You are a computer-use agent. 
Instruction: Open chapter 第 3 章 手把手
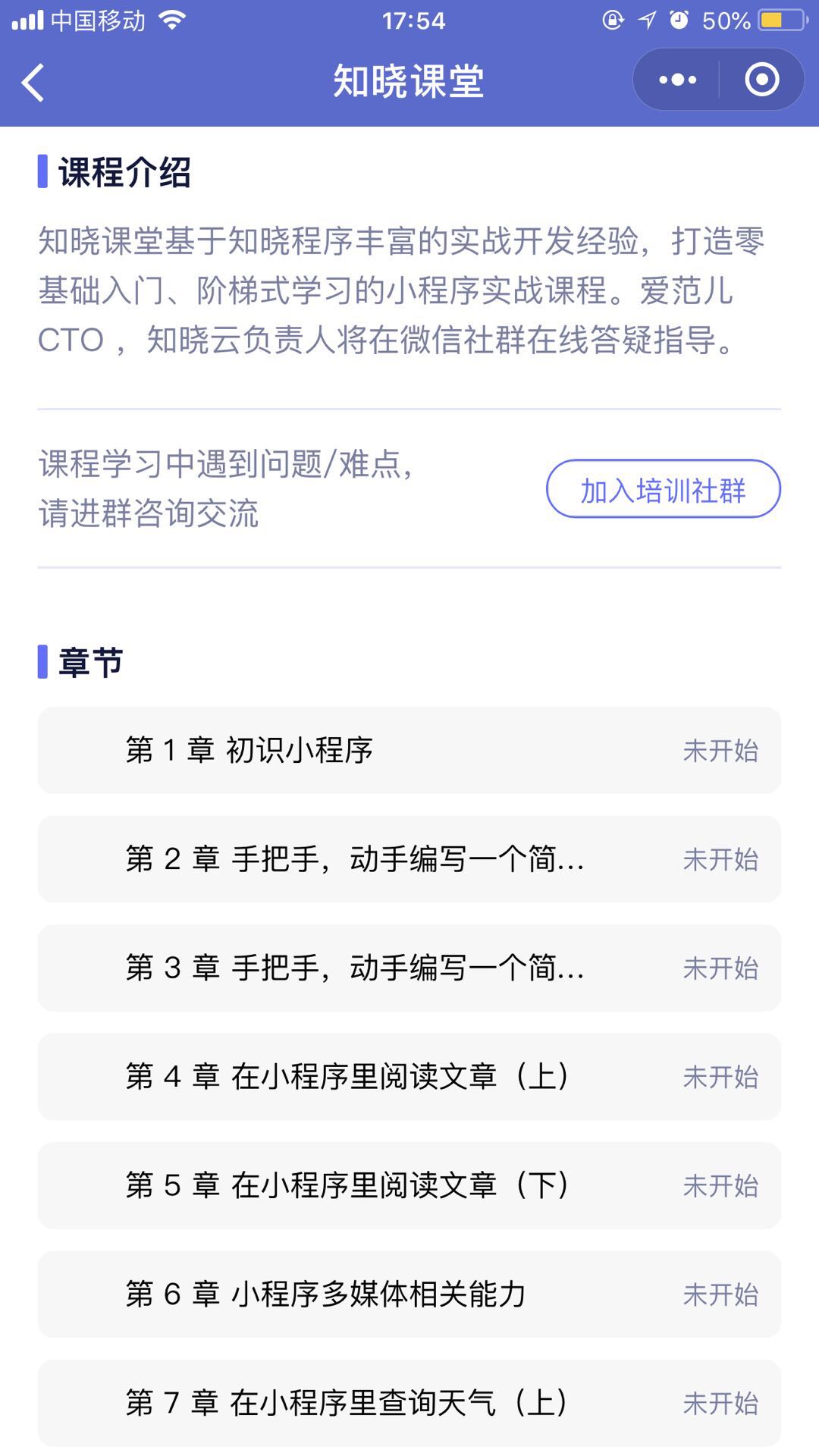(x=409, y=968)
